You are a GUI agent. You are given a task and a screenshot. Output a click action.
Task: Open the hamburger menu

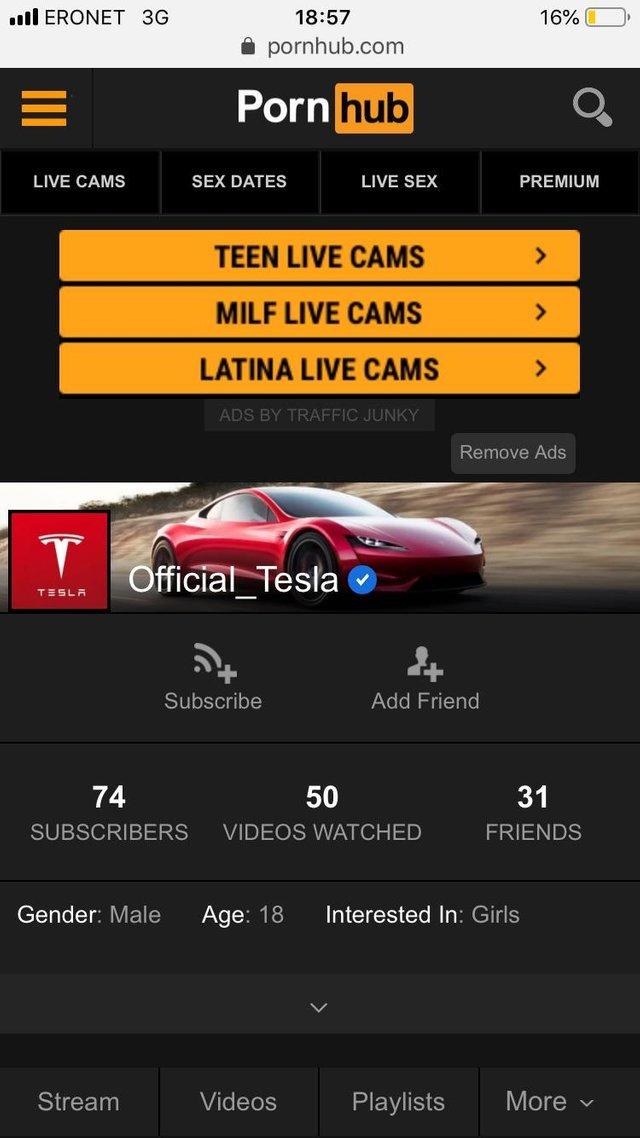click(x=44, y=108)
